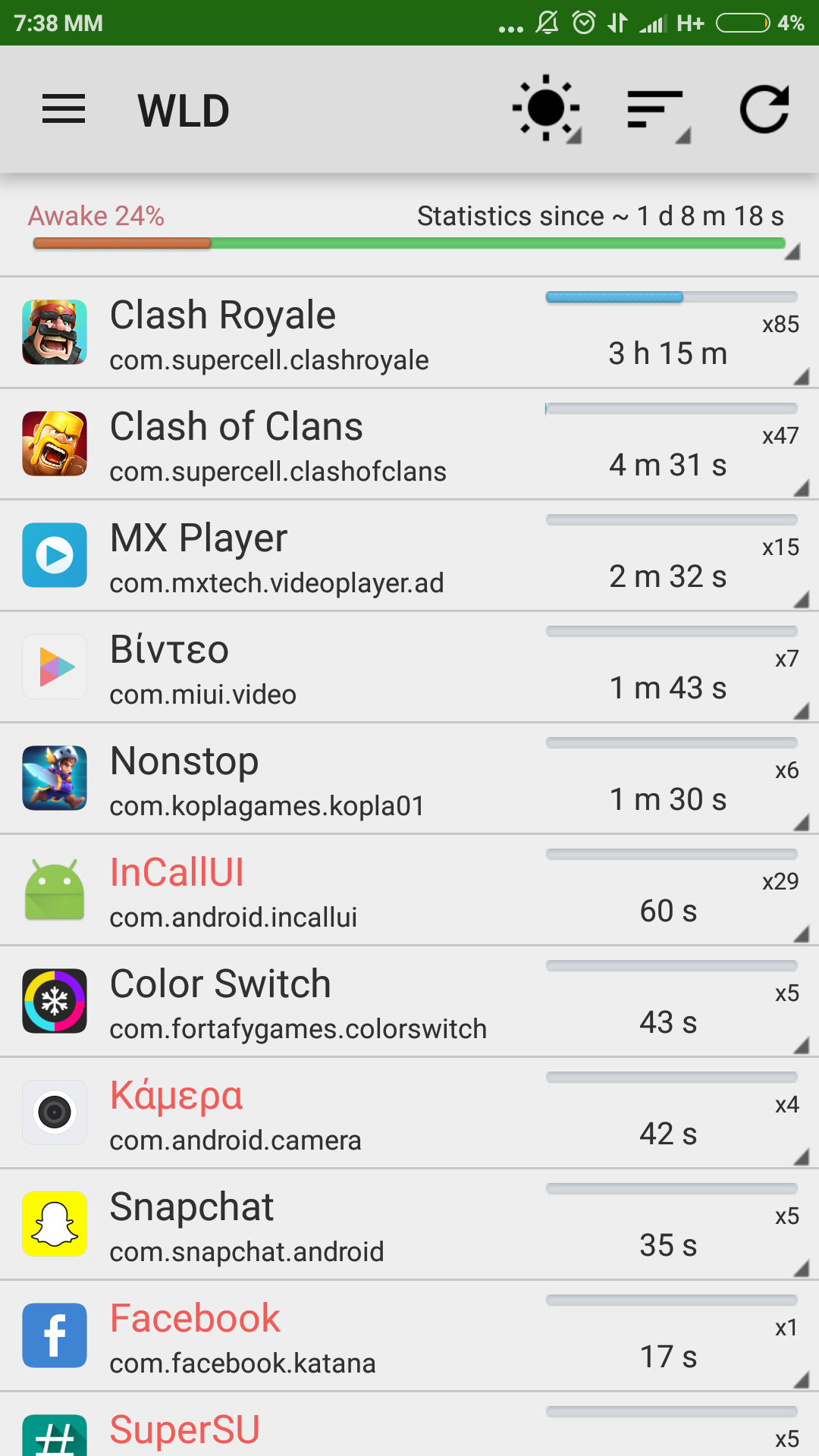Viewport: 819px width, 1456px height.
Task: Open the InCallUI entry
Action: [409, 891]
